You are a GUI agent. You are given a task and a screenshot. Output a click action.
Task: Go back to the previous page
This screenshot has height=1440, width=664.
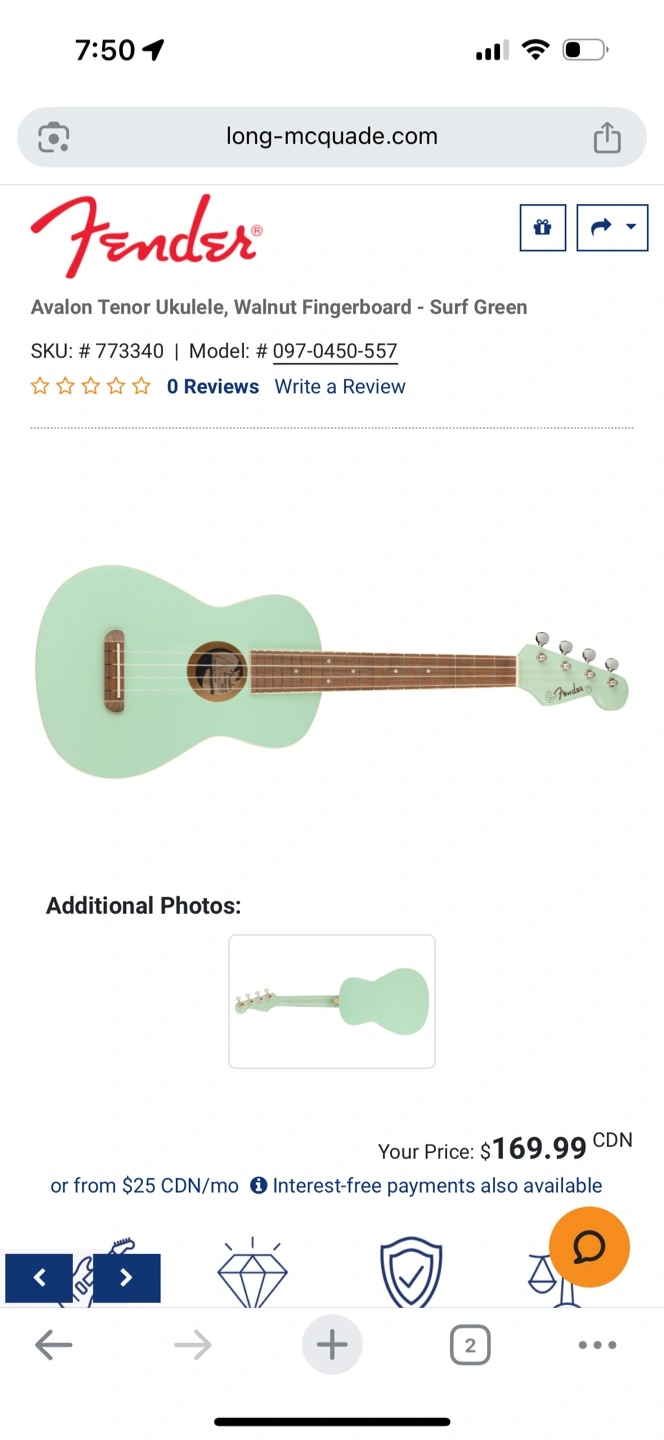tap(54, 1345)
